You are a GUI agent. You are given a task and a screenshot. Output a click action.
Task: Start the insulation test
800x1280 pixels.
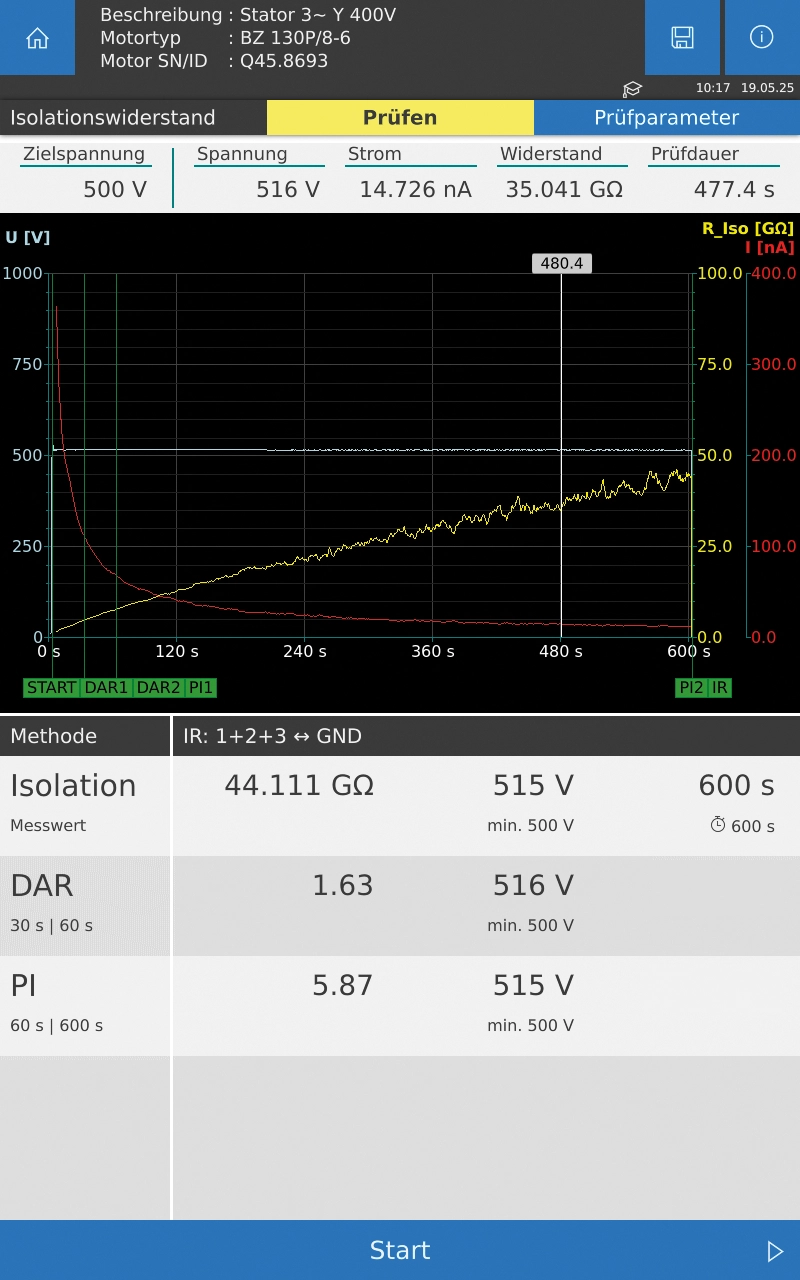[400, 1250]
